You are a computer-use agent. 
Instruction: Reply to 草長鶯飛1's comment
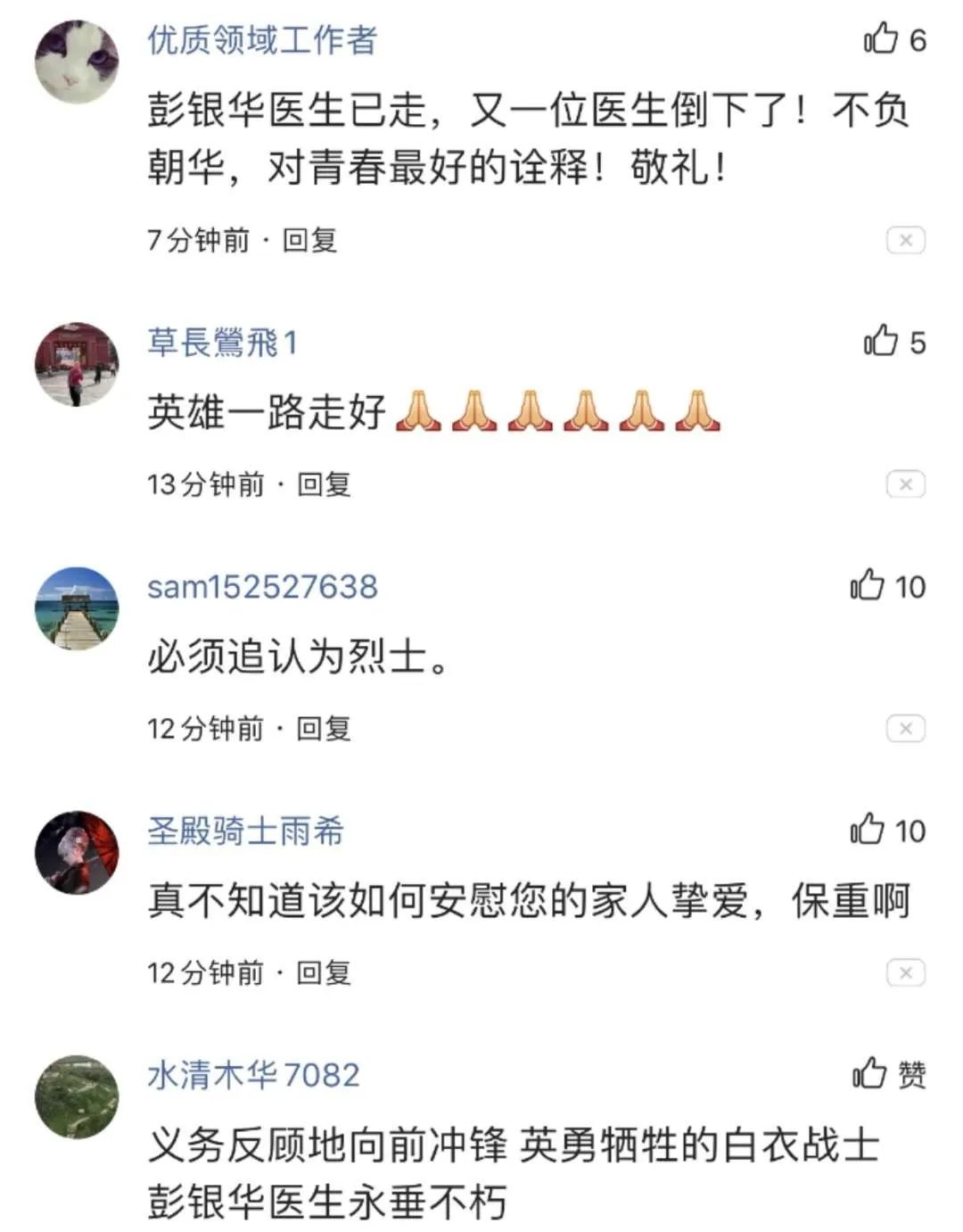pyautogui.click(x=324, y=484)
